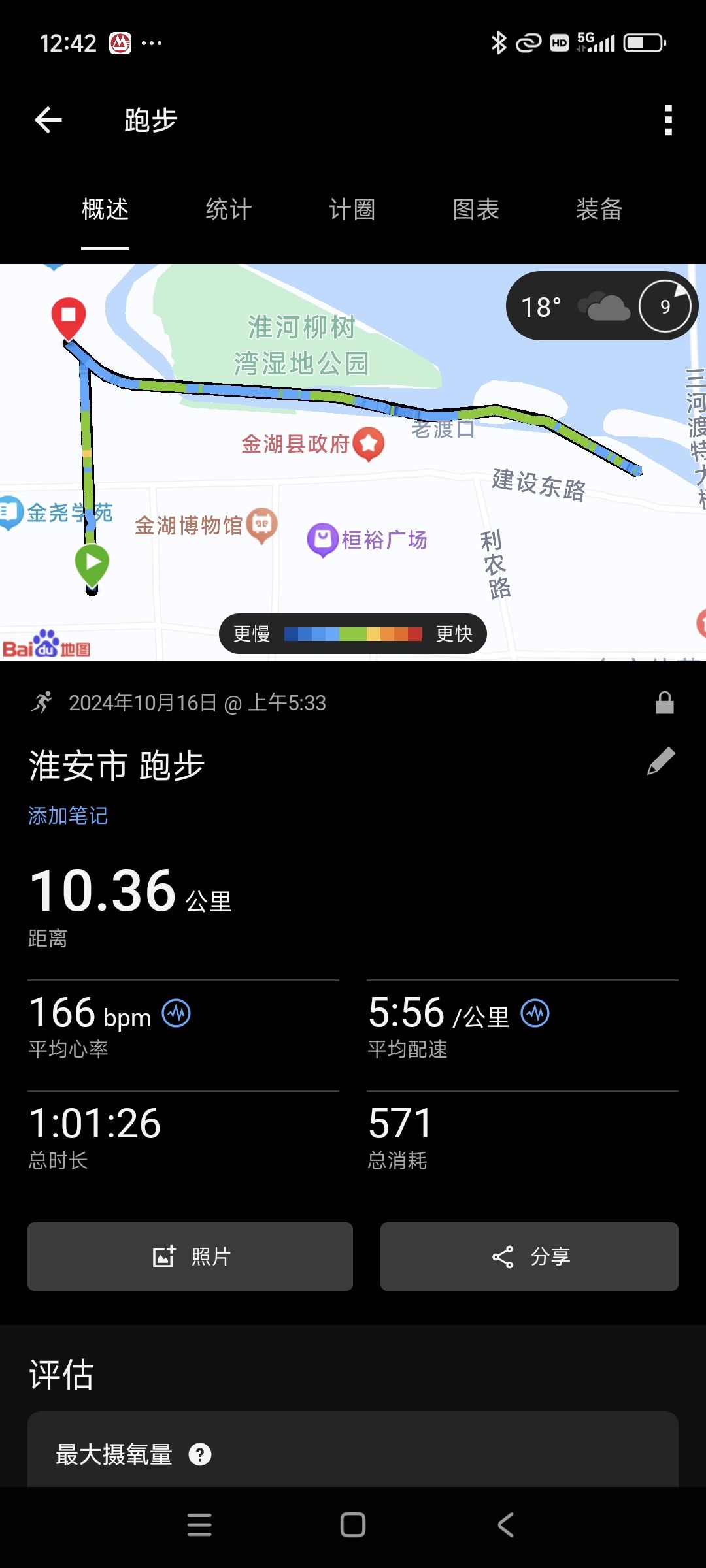Tap 添加笔记 to add a note

(68, 815)
